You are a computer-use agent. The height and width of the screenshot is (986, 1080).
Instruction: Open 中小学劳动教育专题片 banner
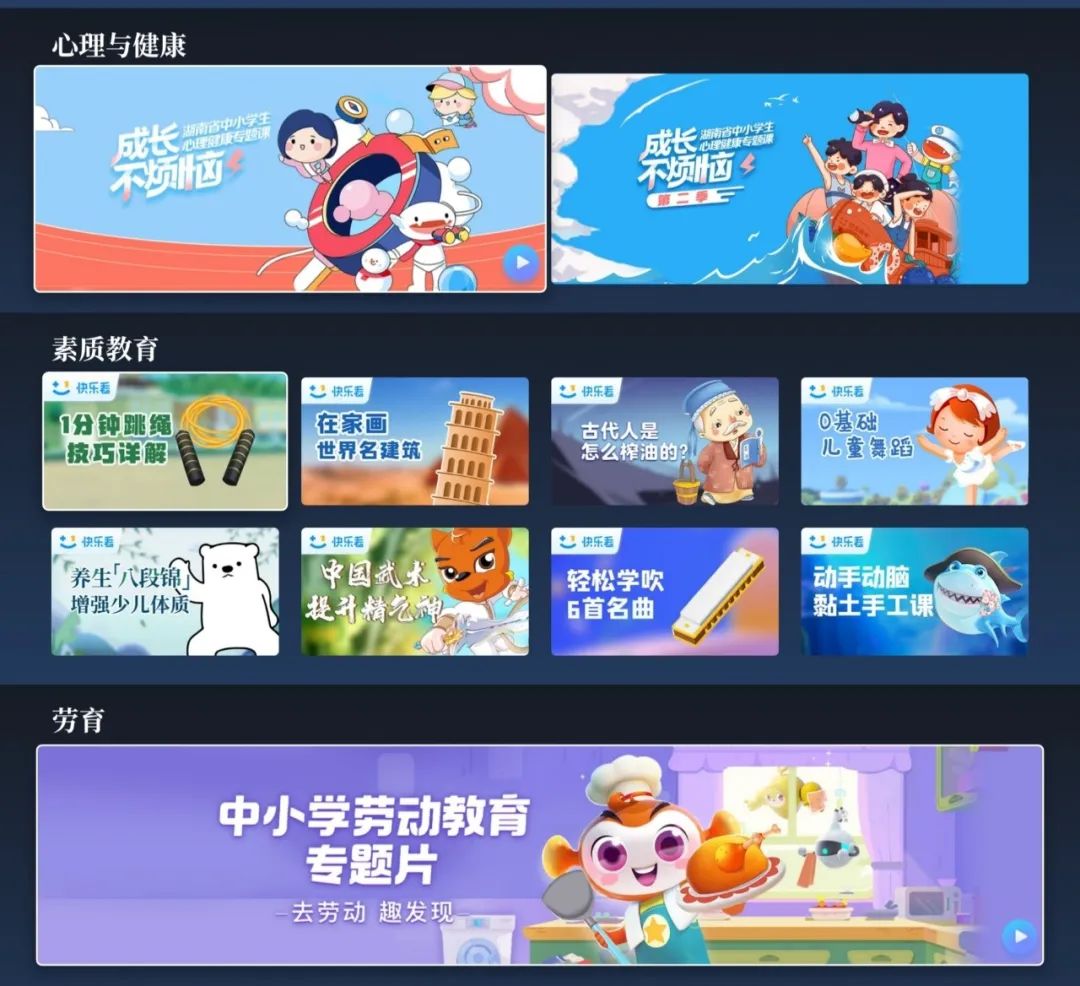click(540, 855)
